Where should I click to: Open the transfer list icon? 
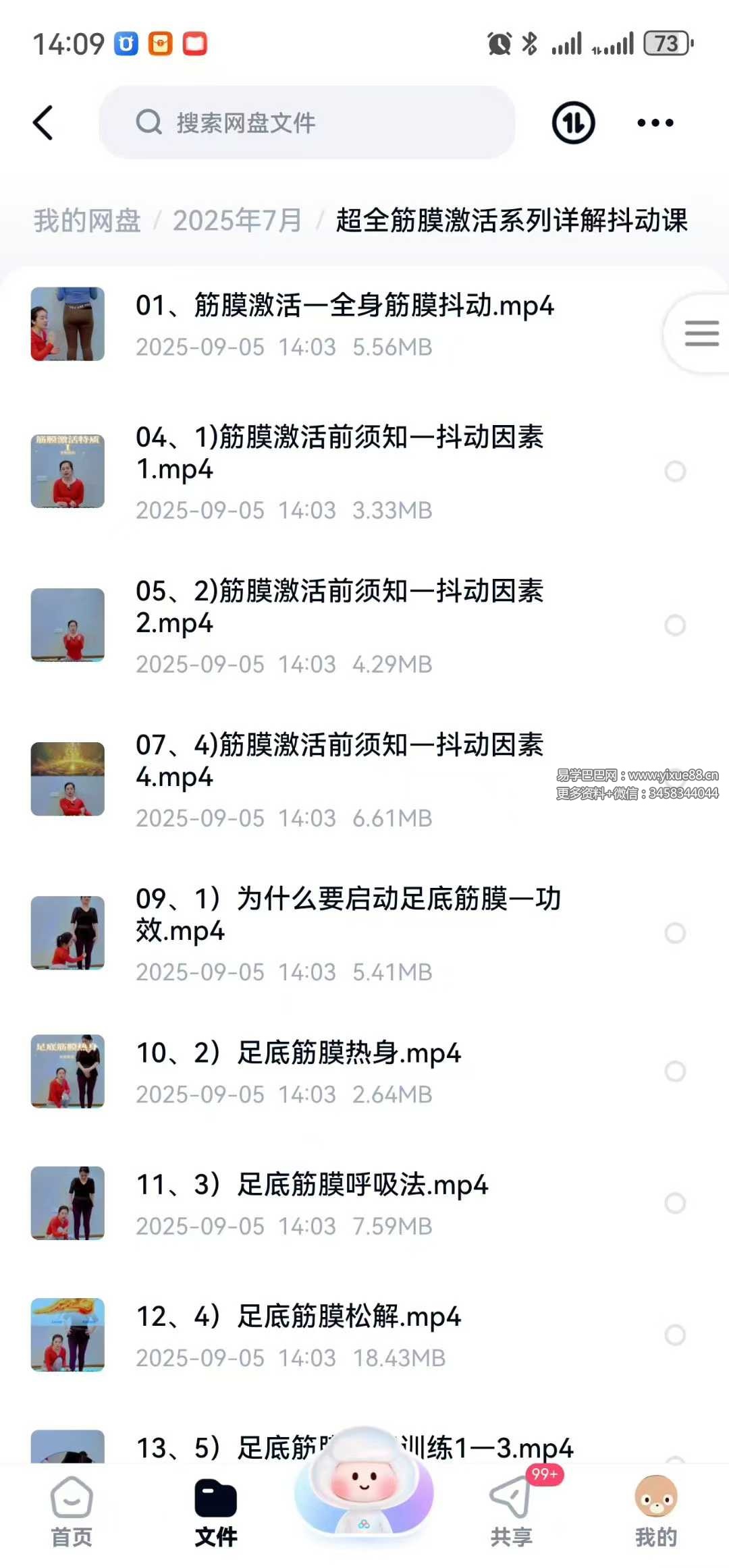573,123
